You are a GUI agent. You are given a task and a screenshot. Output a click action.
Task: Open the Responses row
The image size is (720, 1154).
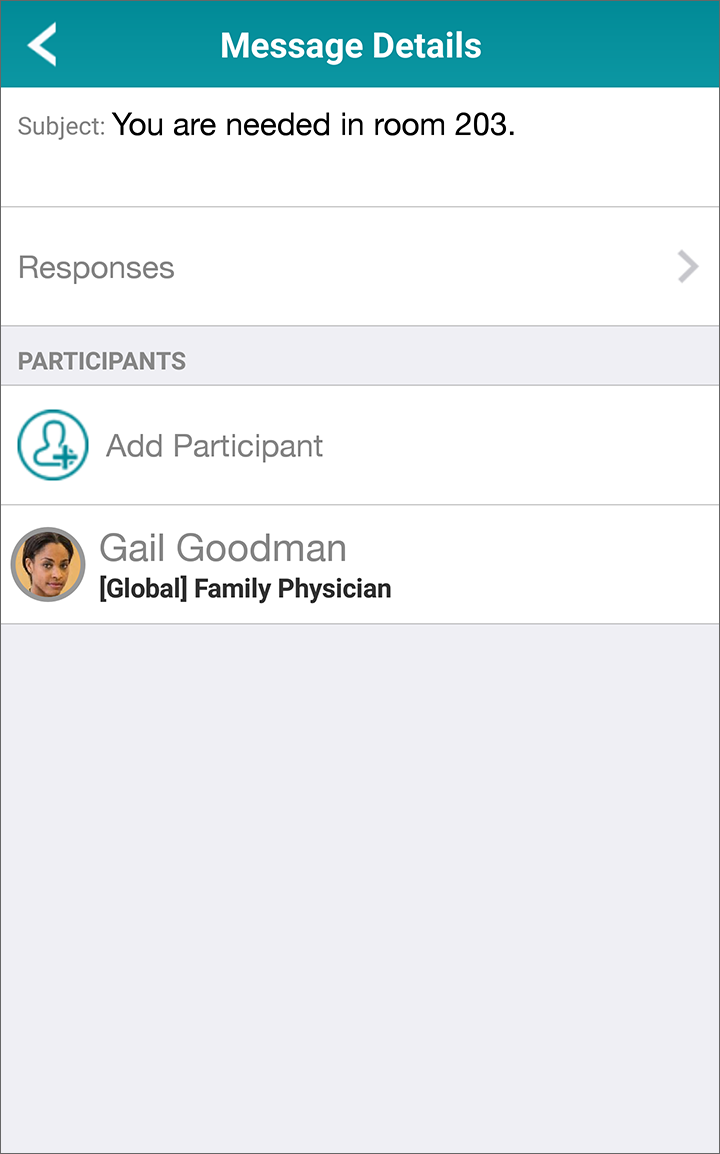tap(360, 266)
